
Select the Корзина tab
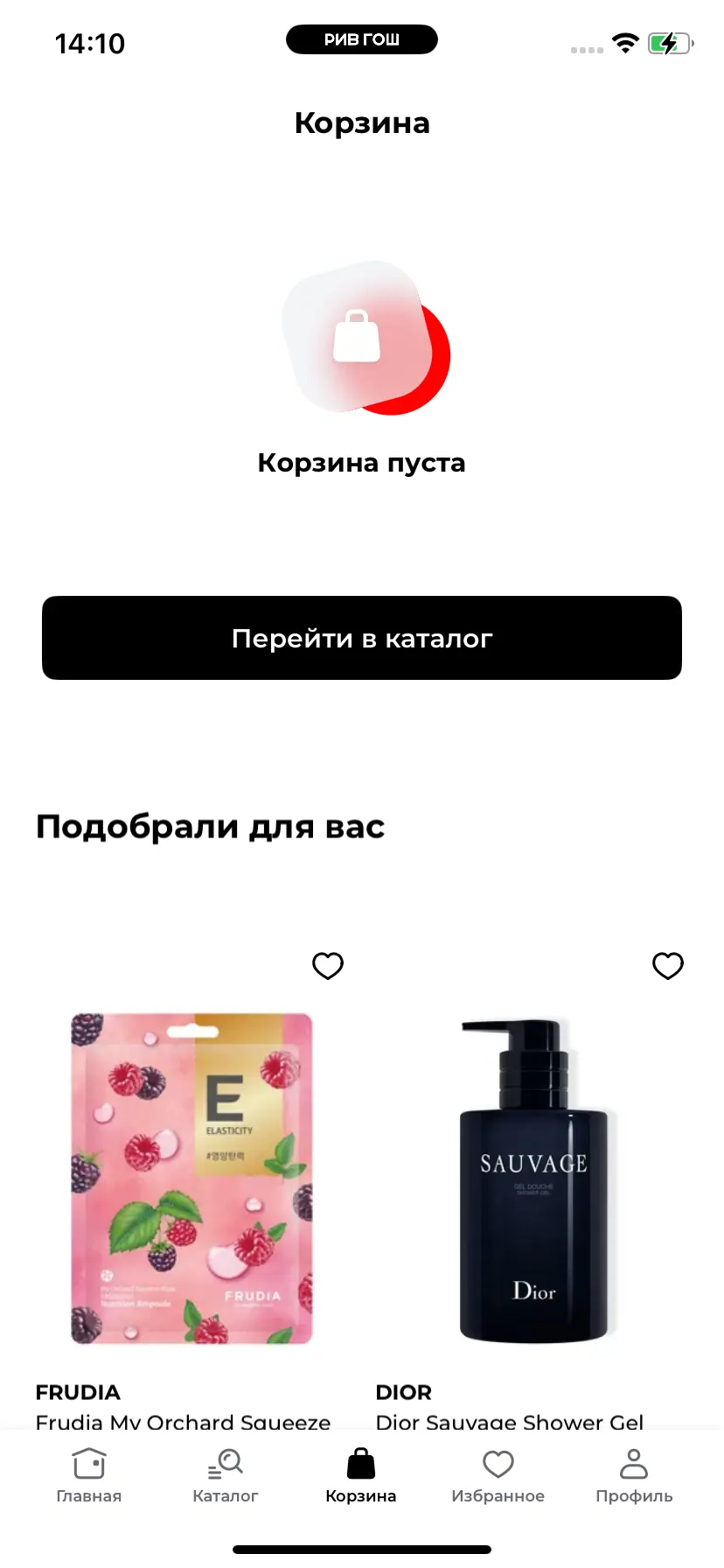pyautogui.click(x=361, y=1475)
